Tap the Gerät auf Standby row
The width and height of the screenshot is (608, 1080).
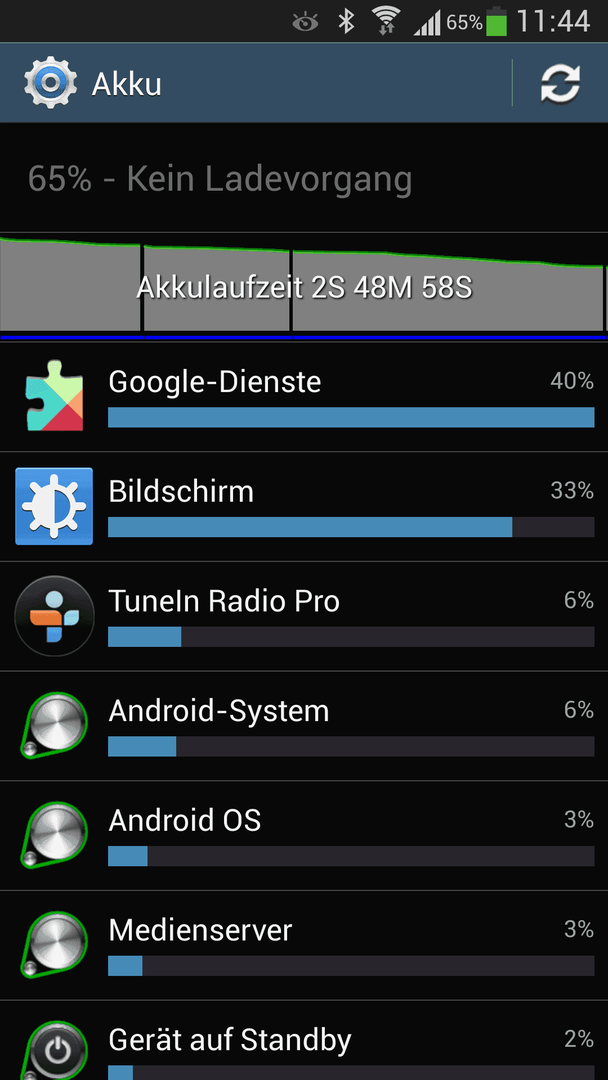[x=304, y=1040]
